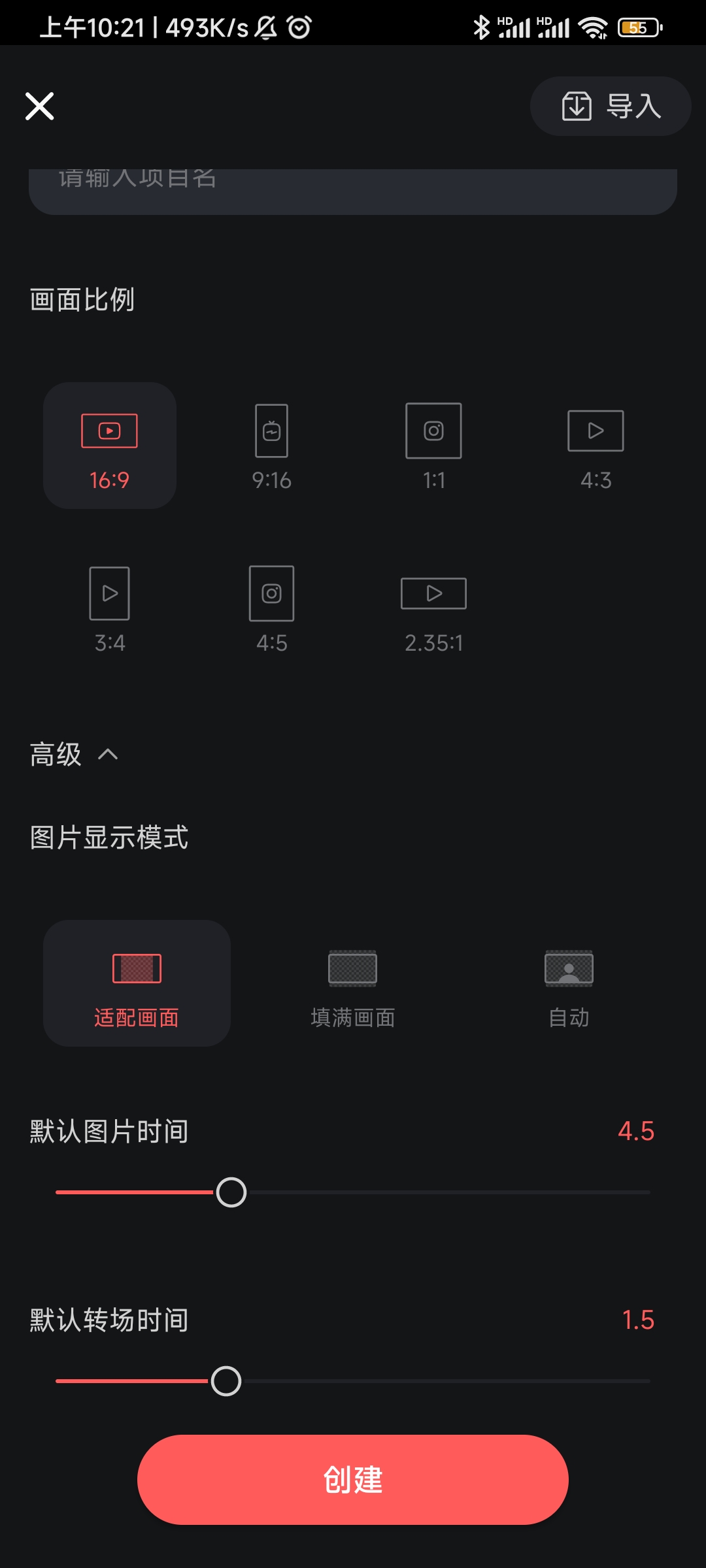
Task: Pick the 1:1 square ratio
Action: [433, 446]
